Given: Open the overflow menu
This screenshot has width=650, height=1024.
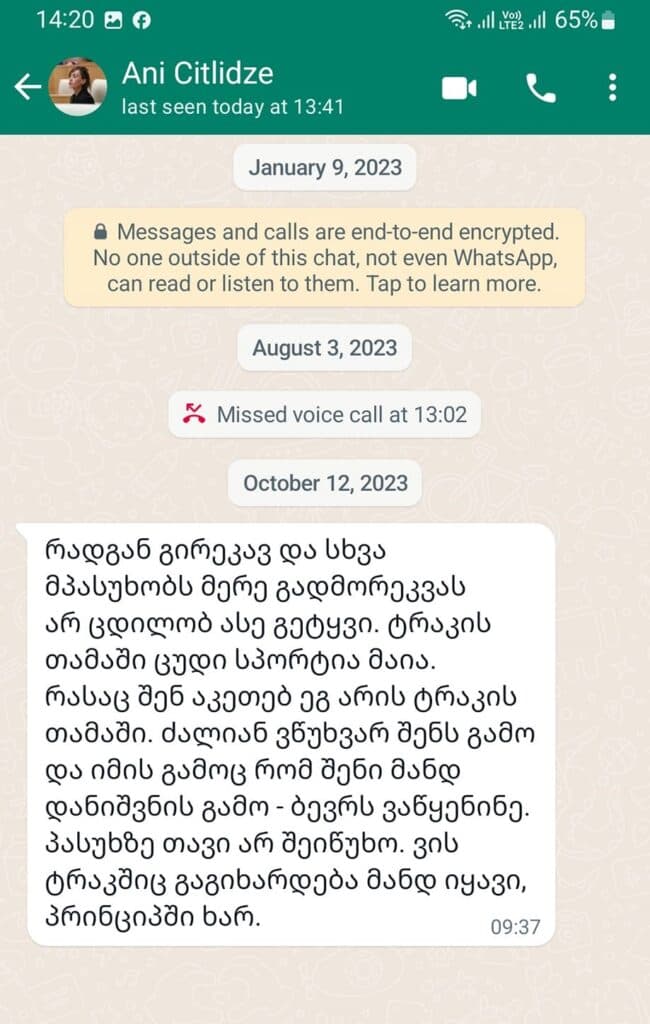Looking at the screenshot, I should click(612, 88).
